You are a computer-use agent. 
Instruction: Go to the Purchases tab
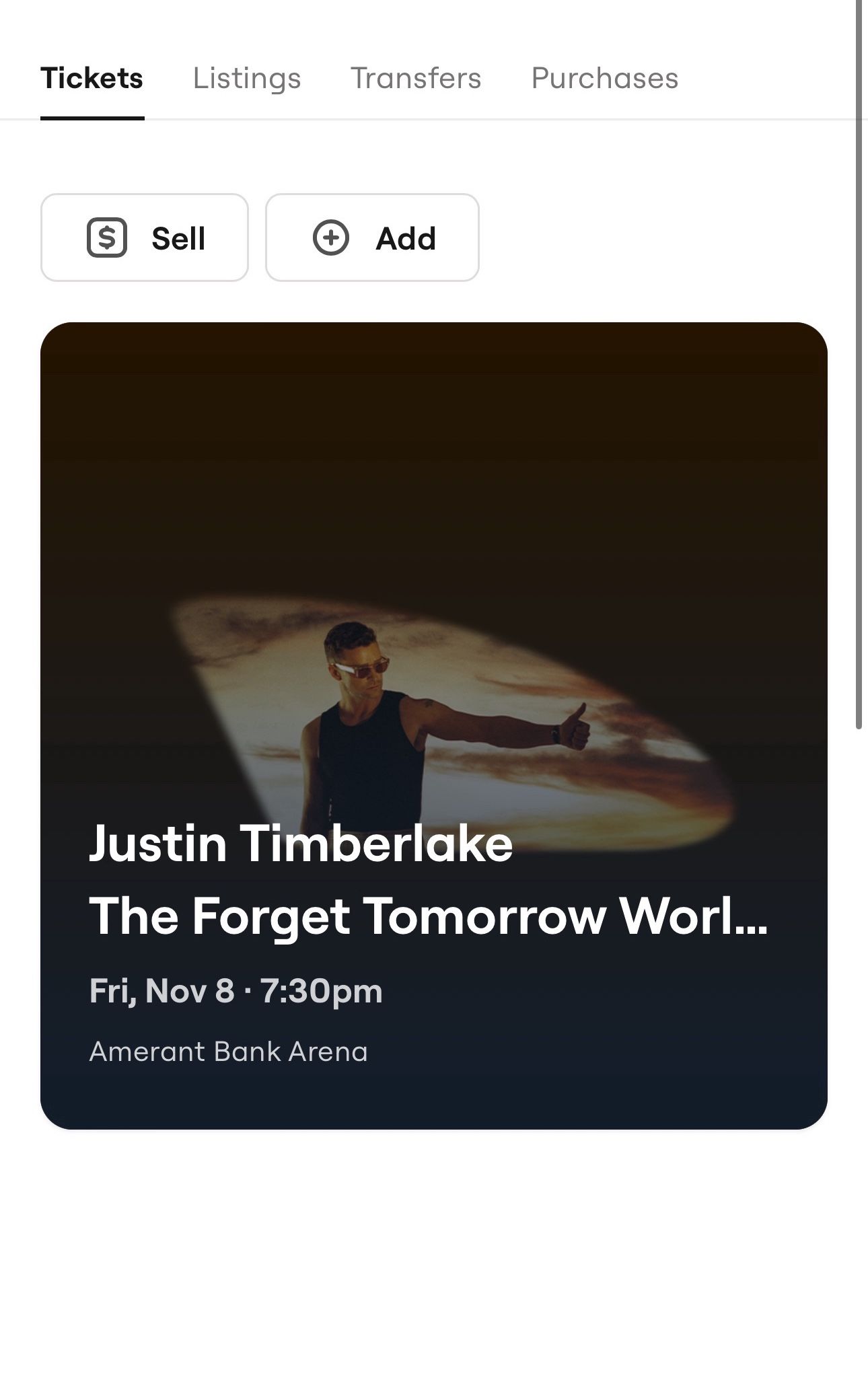(x=604, y=78)
